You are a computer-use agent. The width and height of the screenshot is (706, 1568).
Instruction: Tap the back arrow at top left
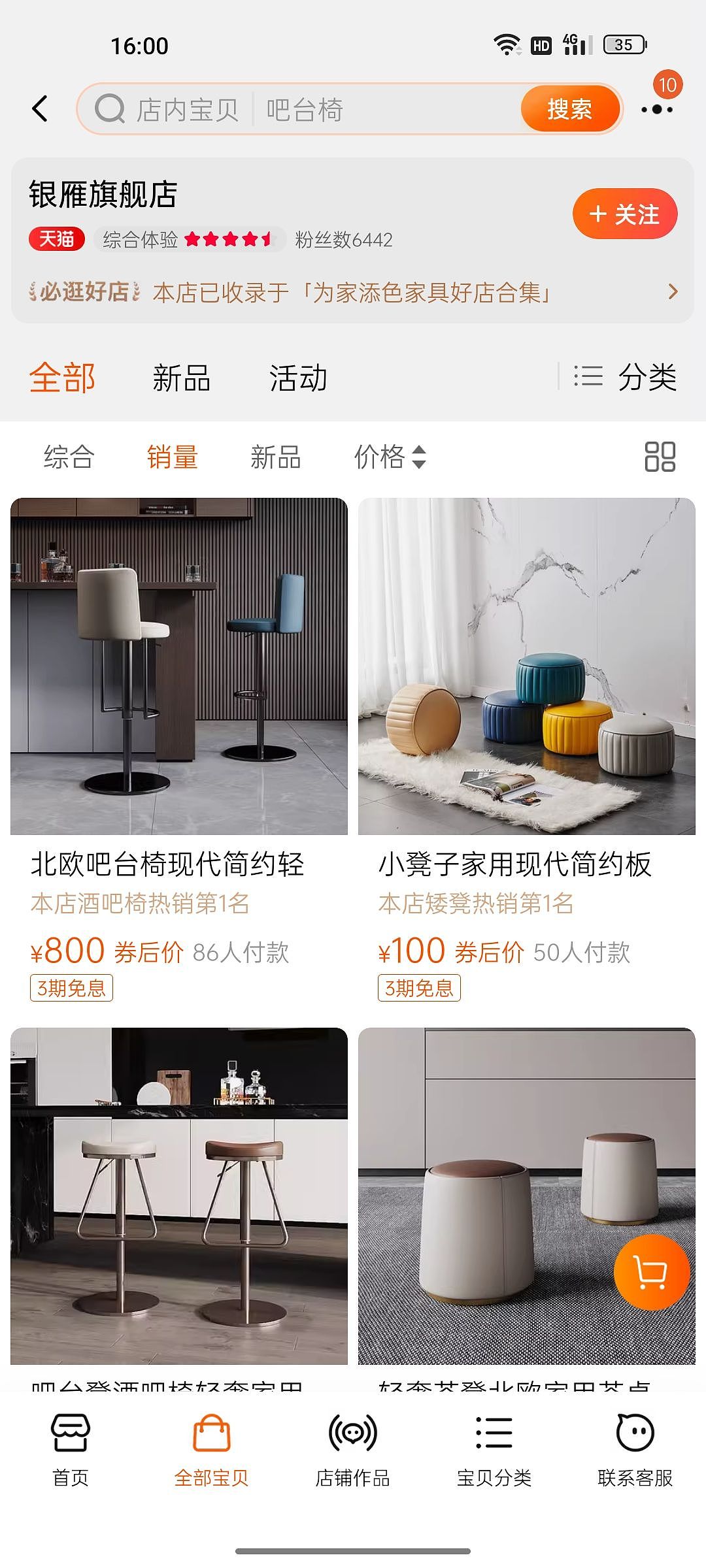[41, 109]
